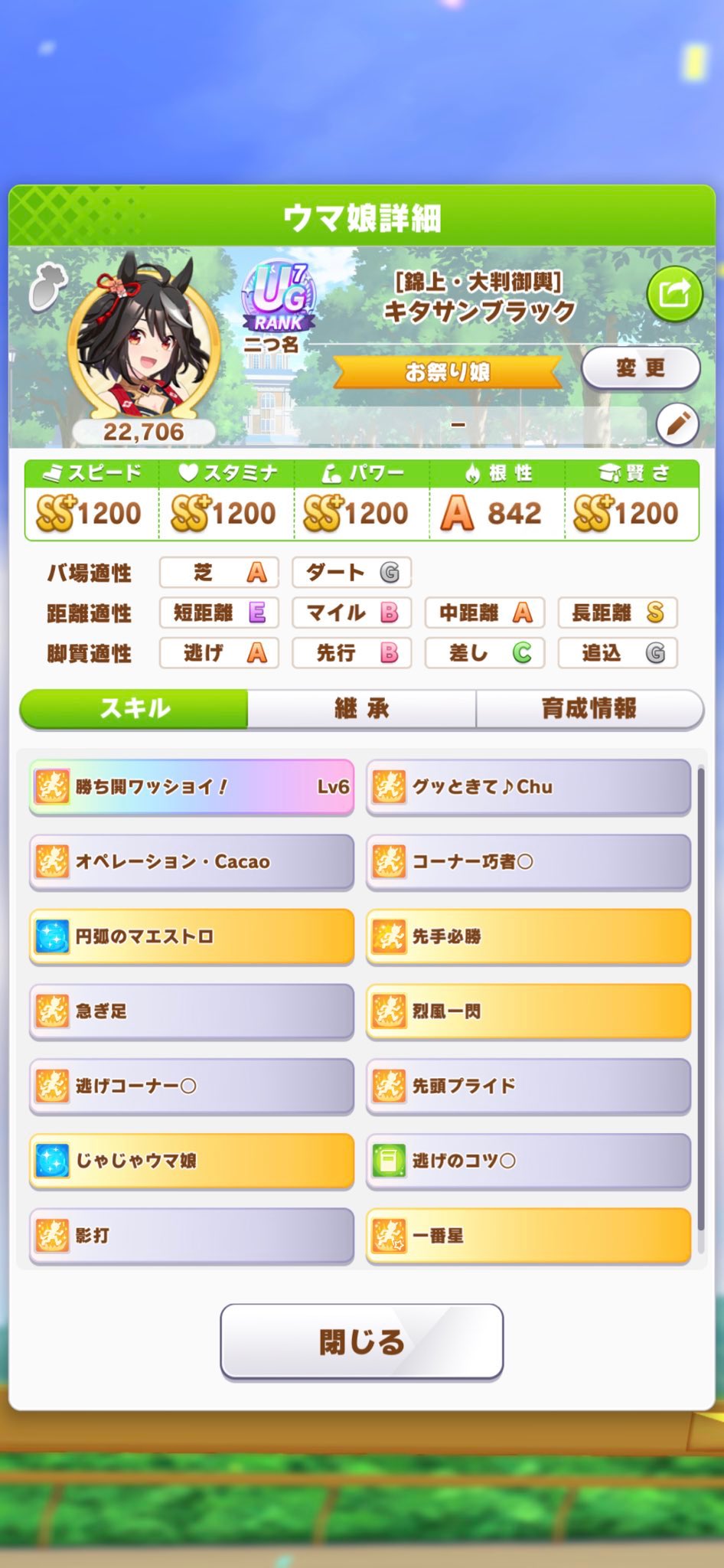Select the 逃げコーナー○ skill
Screen dimensions: 724x1568
click(191, 1086)
